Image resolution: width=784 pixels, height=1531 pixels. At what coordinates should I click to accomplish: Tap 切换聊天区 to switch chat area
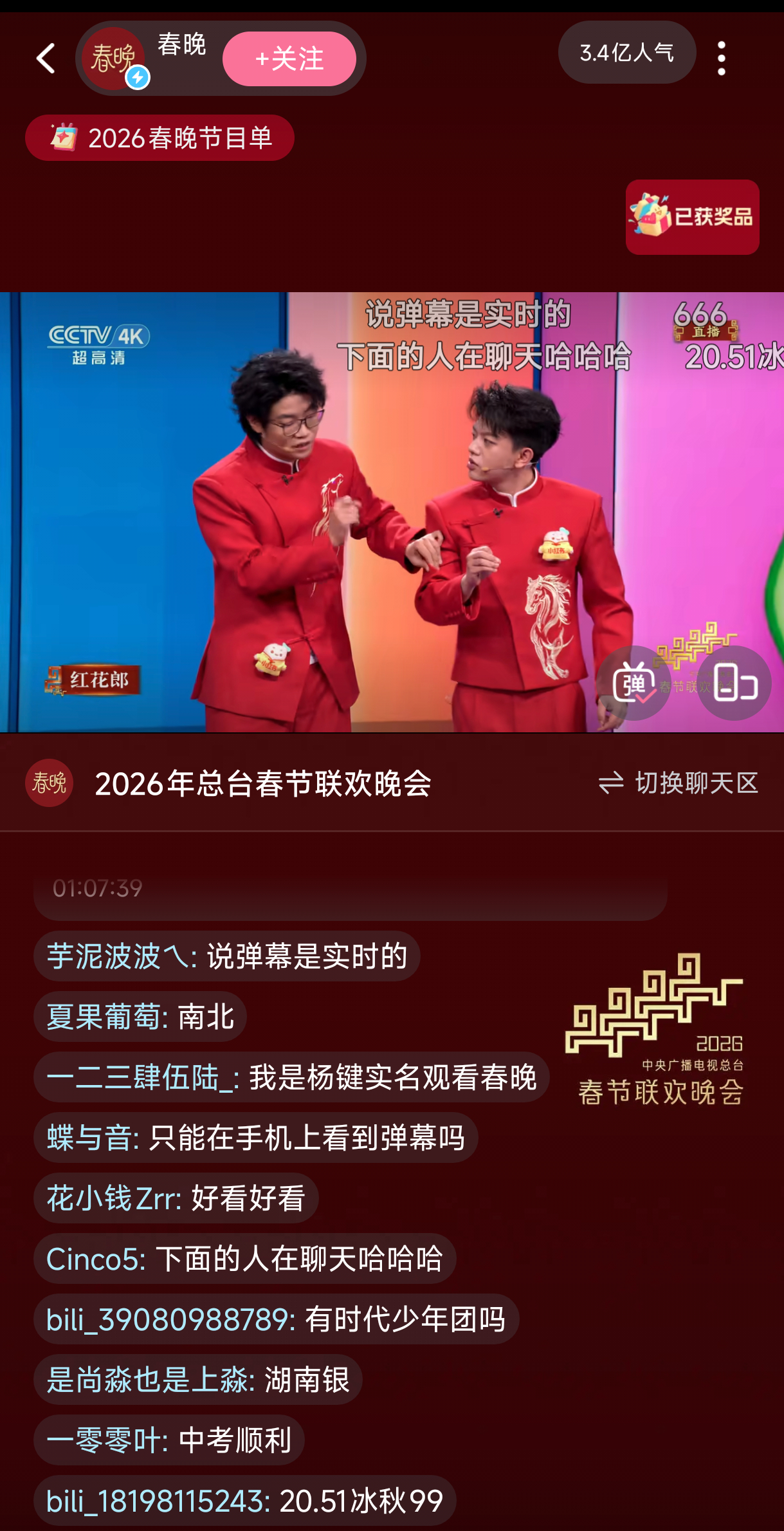coord(679,783)
